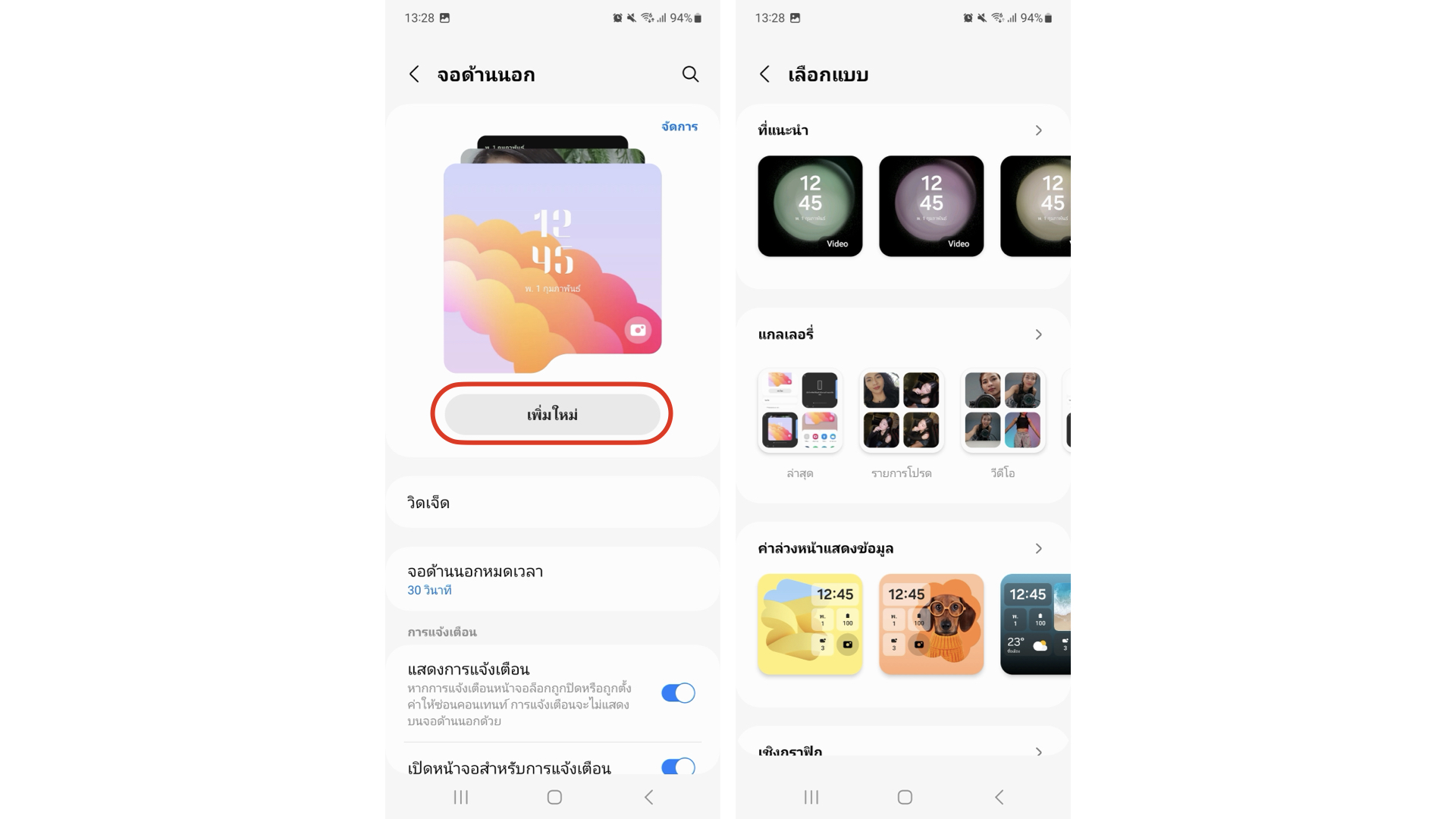
Task: Open the รายการโปรด gallery album
Action: (x=901, y=411)
